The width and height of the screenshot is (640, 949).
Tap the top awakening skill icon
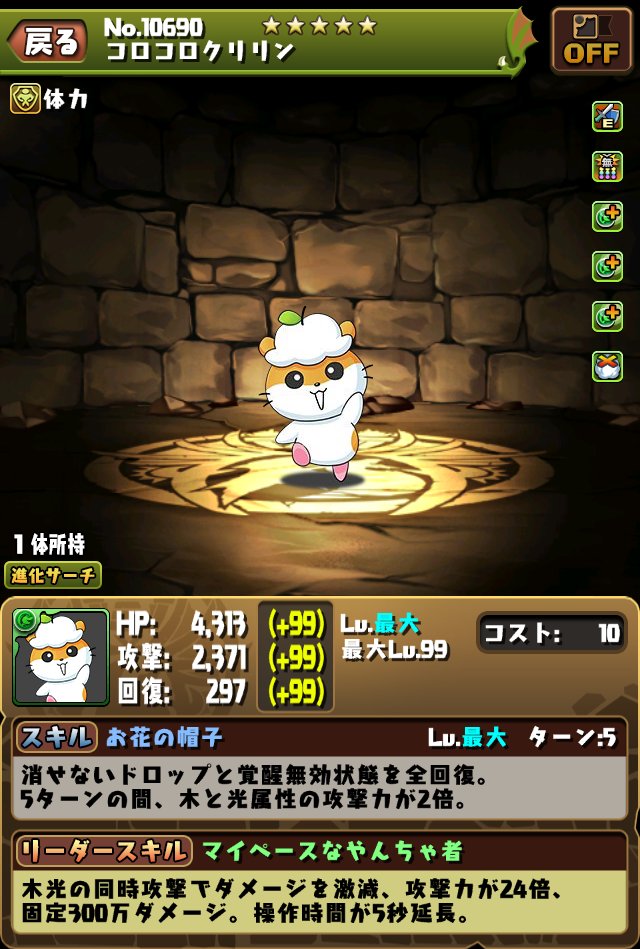[607, 117]
